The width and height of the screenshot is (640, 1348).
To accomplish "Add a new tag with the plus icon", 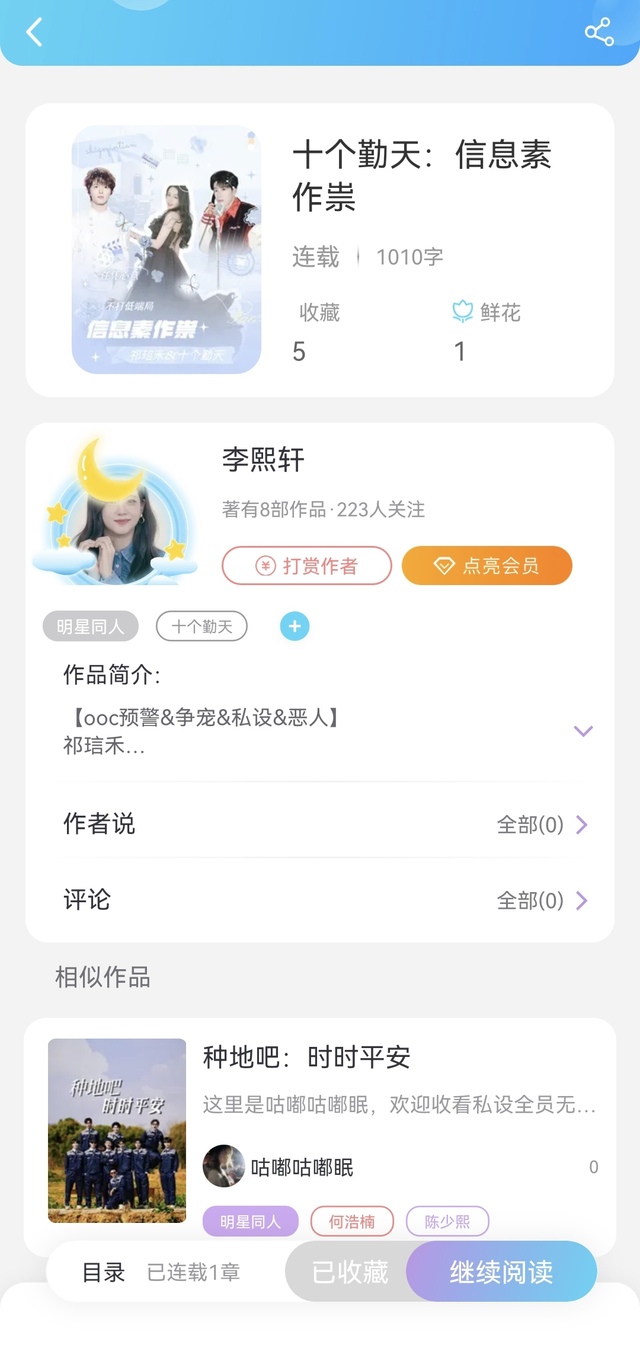I will (x=294, y=627).
